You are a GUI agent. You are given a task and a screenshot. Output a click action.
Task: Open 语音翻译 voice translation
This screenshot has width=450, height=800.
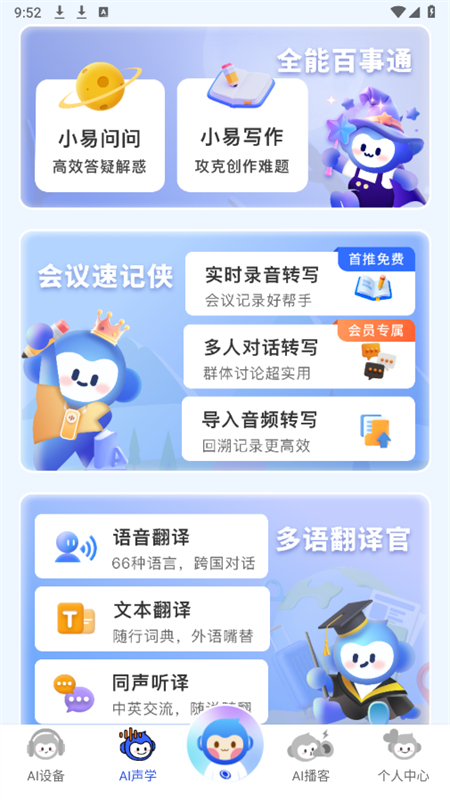[x=152, y=546]
